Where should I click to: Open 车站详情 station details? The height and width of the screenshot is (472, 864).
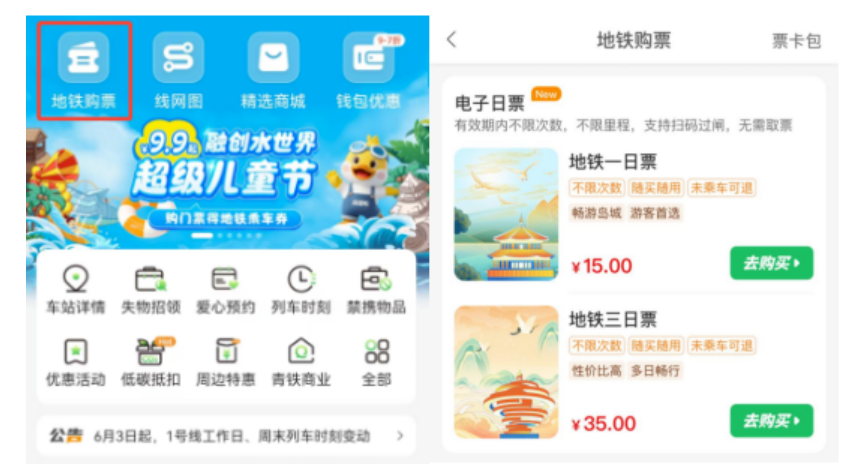75,290
